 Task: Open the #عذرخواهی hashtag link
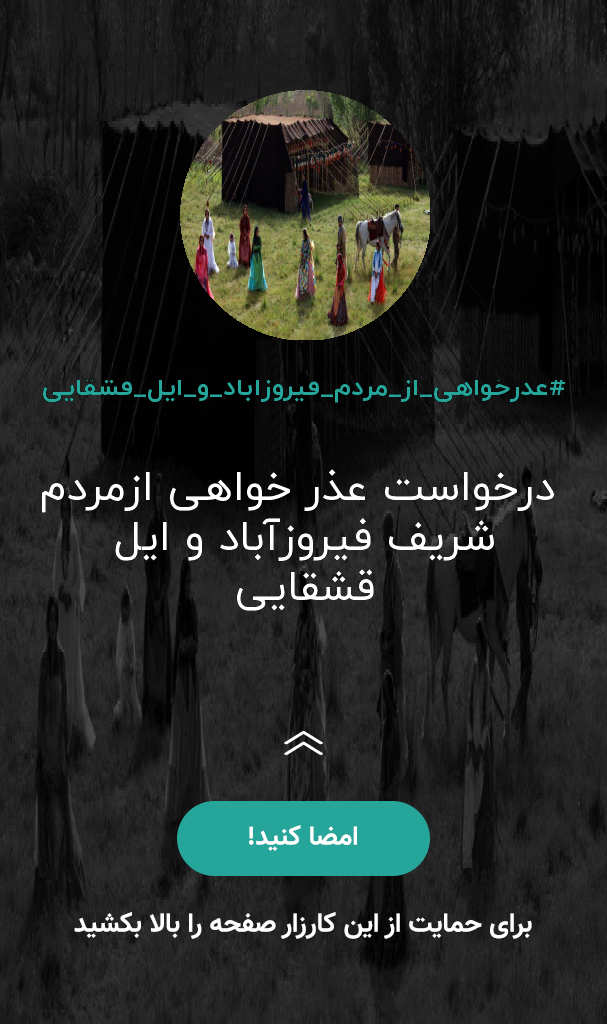(303, 389)
